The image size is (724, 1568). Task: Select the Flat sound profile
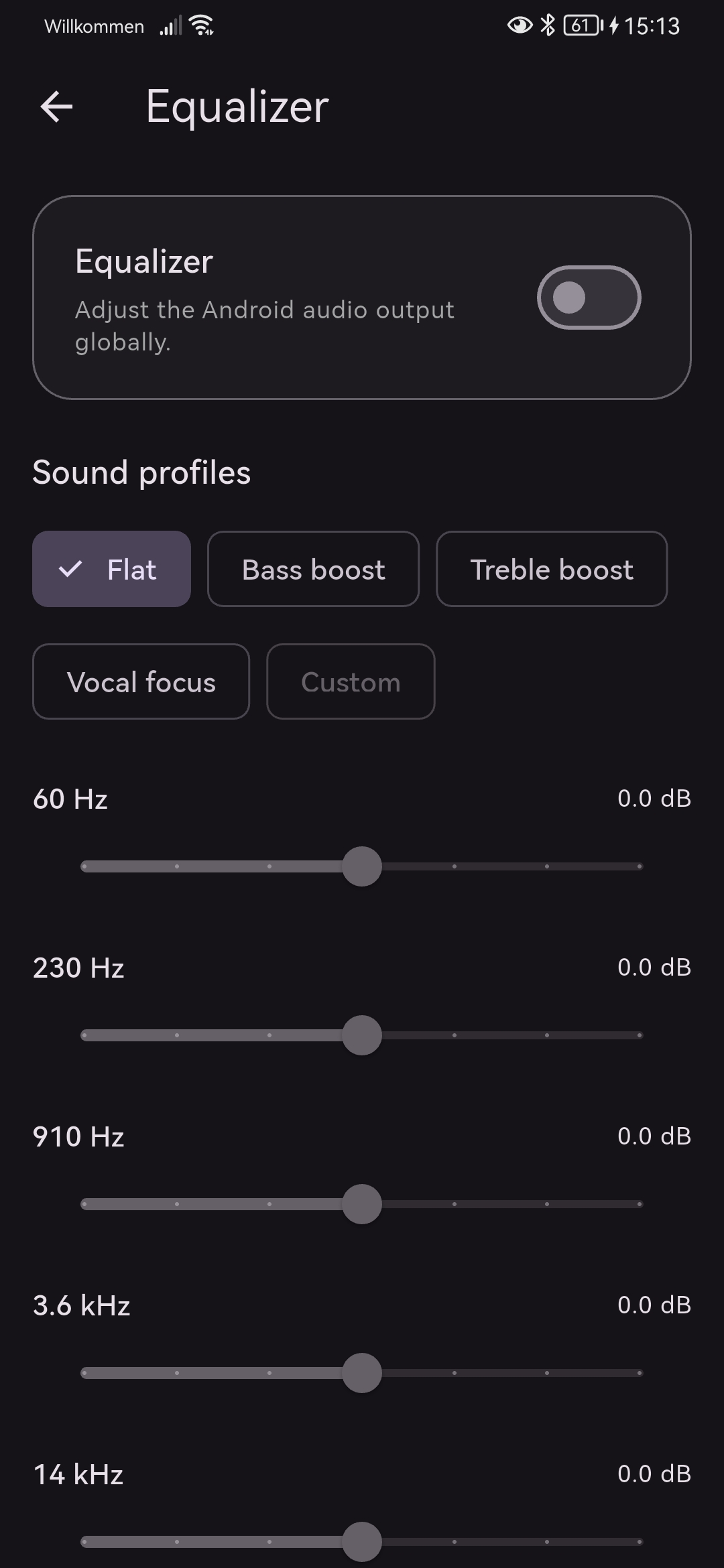pyautogui.click(x=111, y=569)
